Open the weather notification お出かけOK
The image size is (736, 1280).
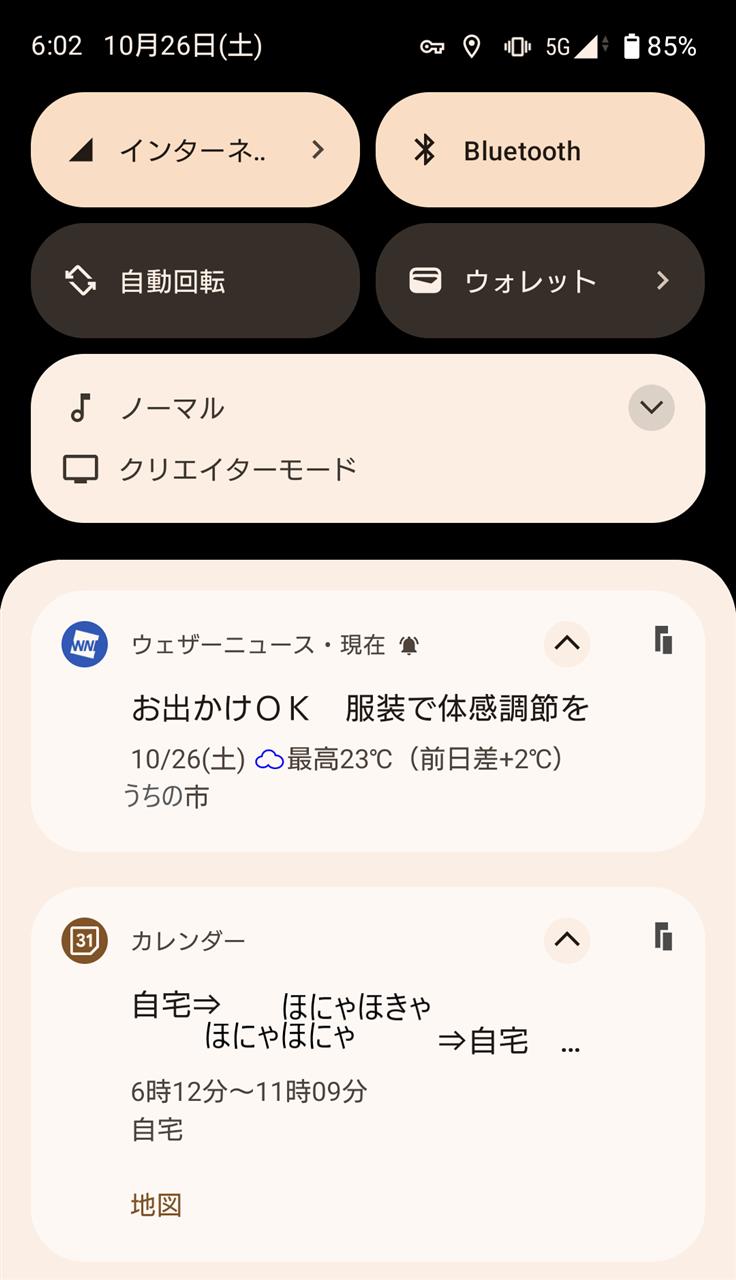point(368,721)
